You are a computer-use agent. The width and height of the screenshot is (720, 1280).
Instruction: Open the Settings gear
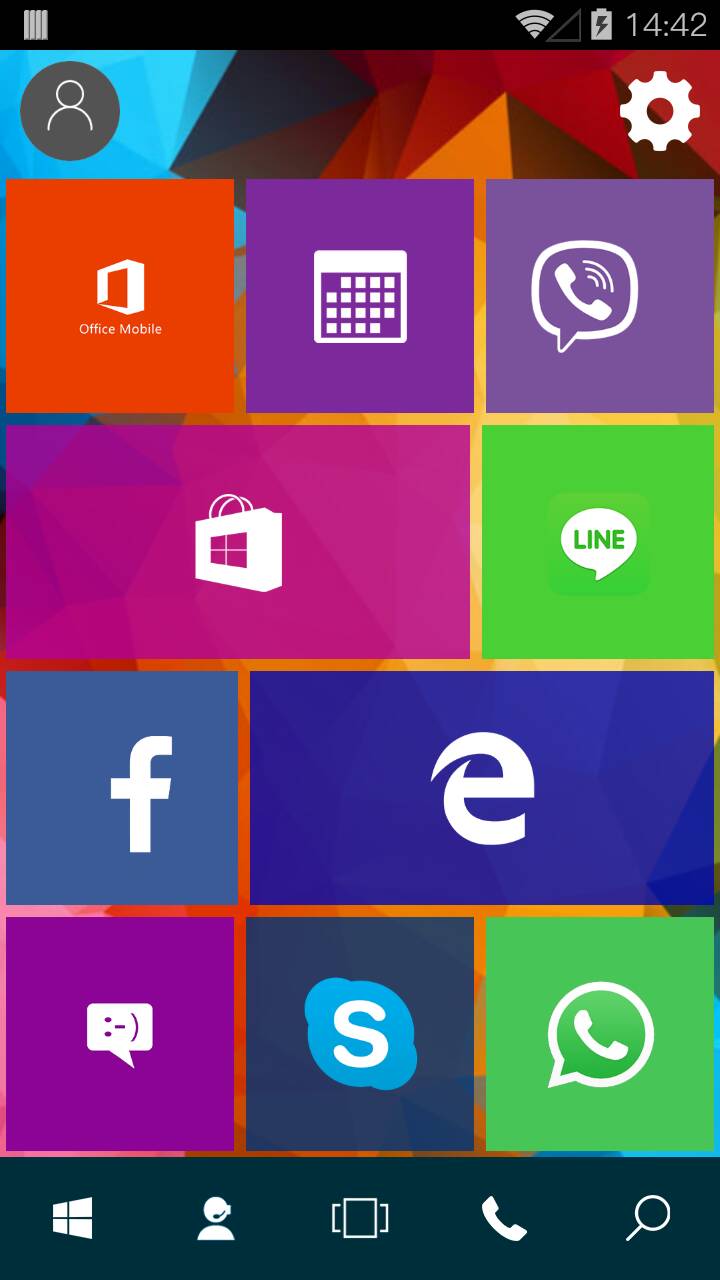658,110
